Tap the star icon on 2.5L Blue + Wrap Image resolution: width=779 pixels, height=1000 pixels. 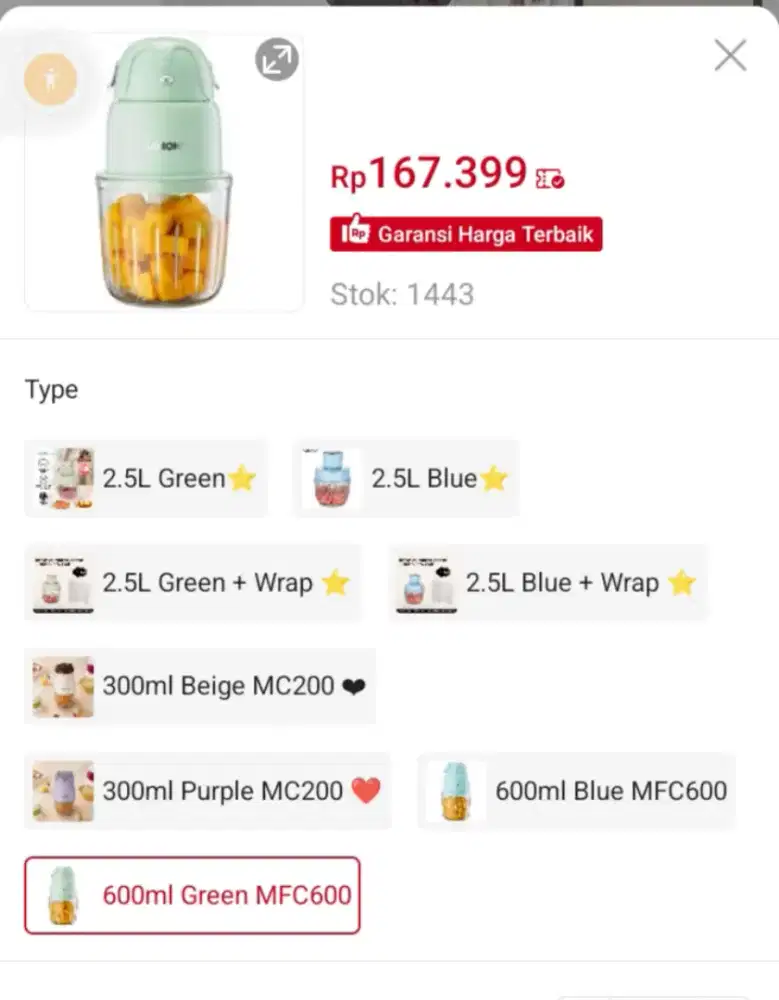point(681,581)
